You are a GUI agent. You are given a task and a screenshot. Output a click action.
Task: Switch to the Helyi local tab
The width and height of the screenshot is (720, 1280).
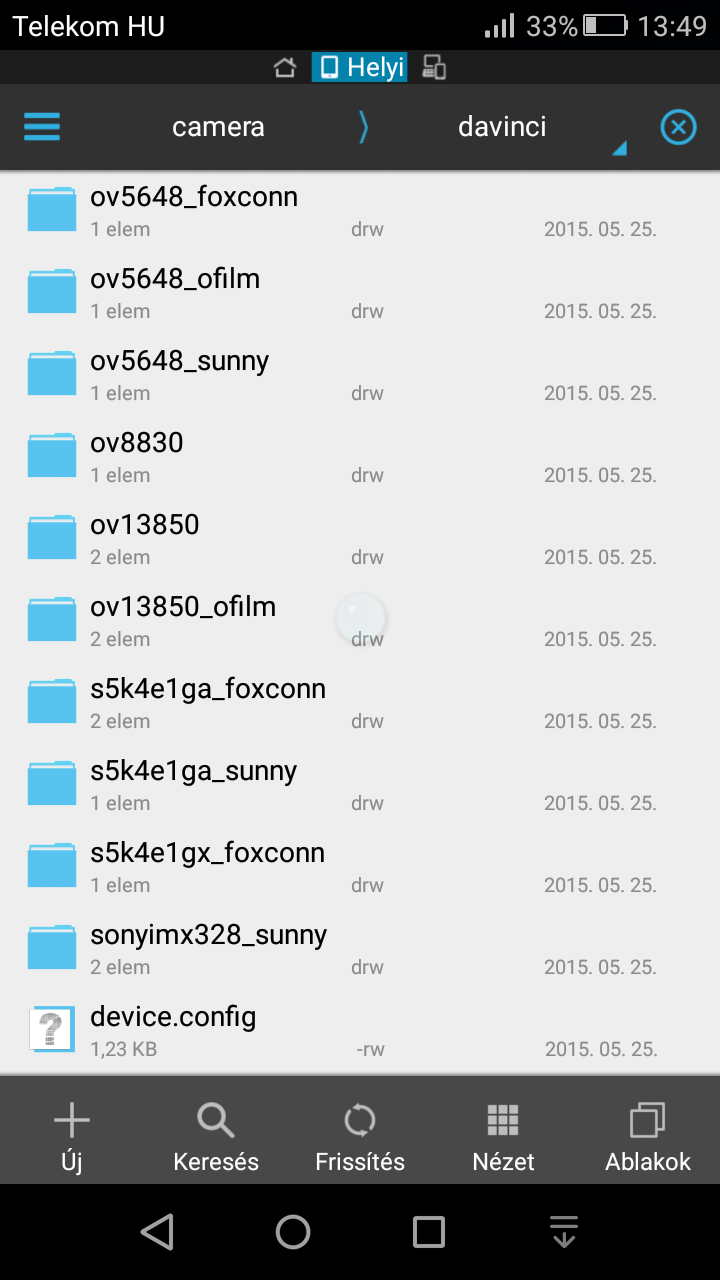point(360,68)
